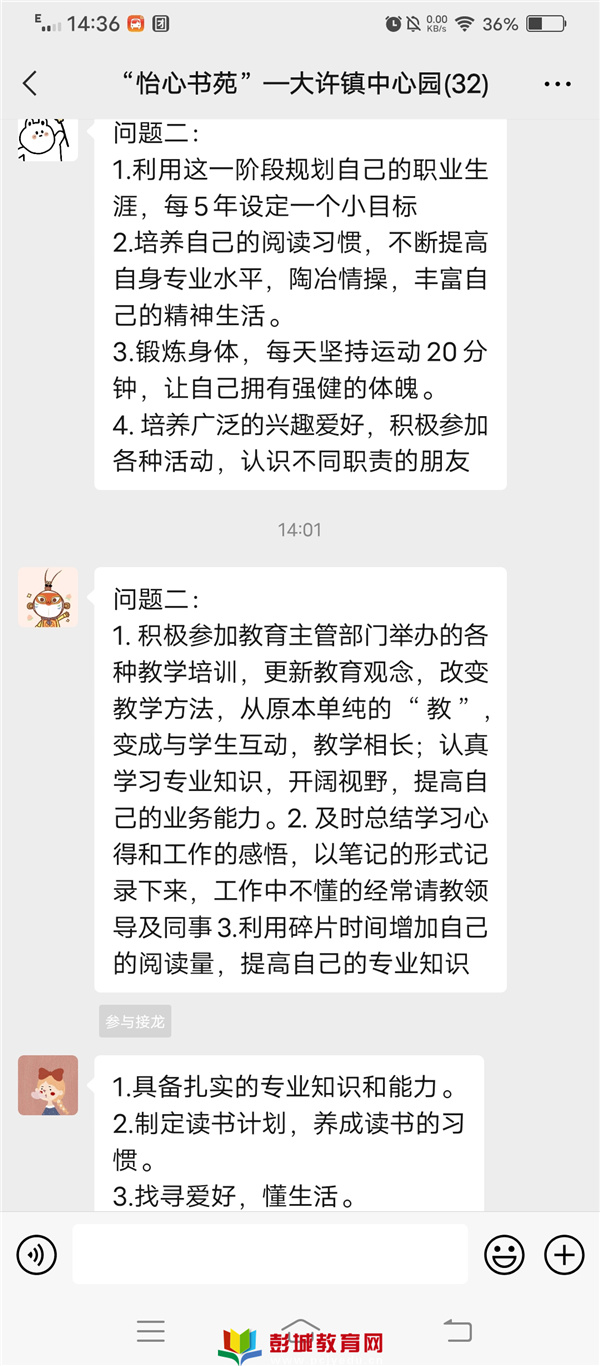Open the lobster avatar's profile
Image resolution: width=600 pixels, height=1366 pixels.
click(x=48, y=598)
